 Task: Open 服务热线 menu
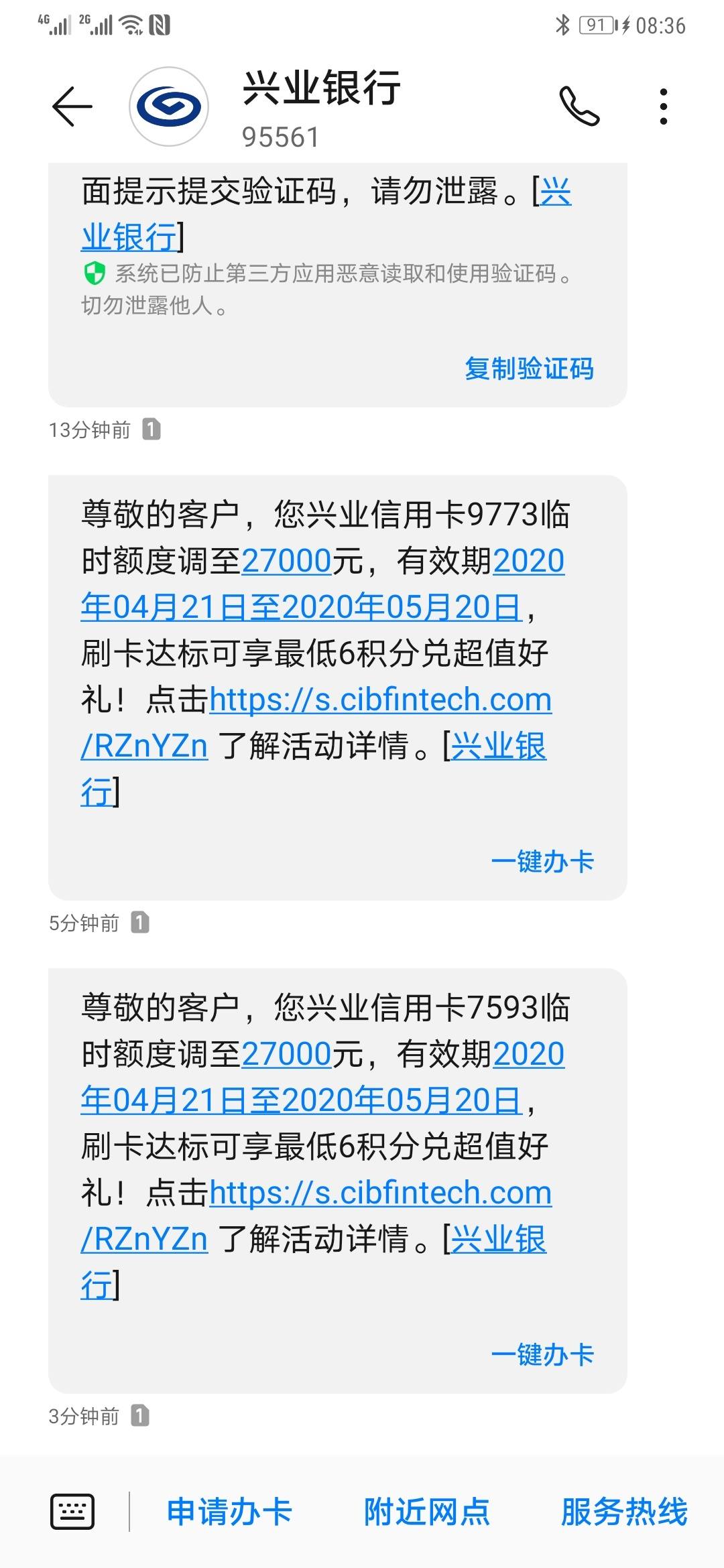[624, 1512]
